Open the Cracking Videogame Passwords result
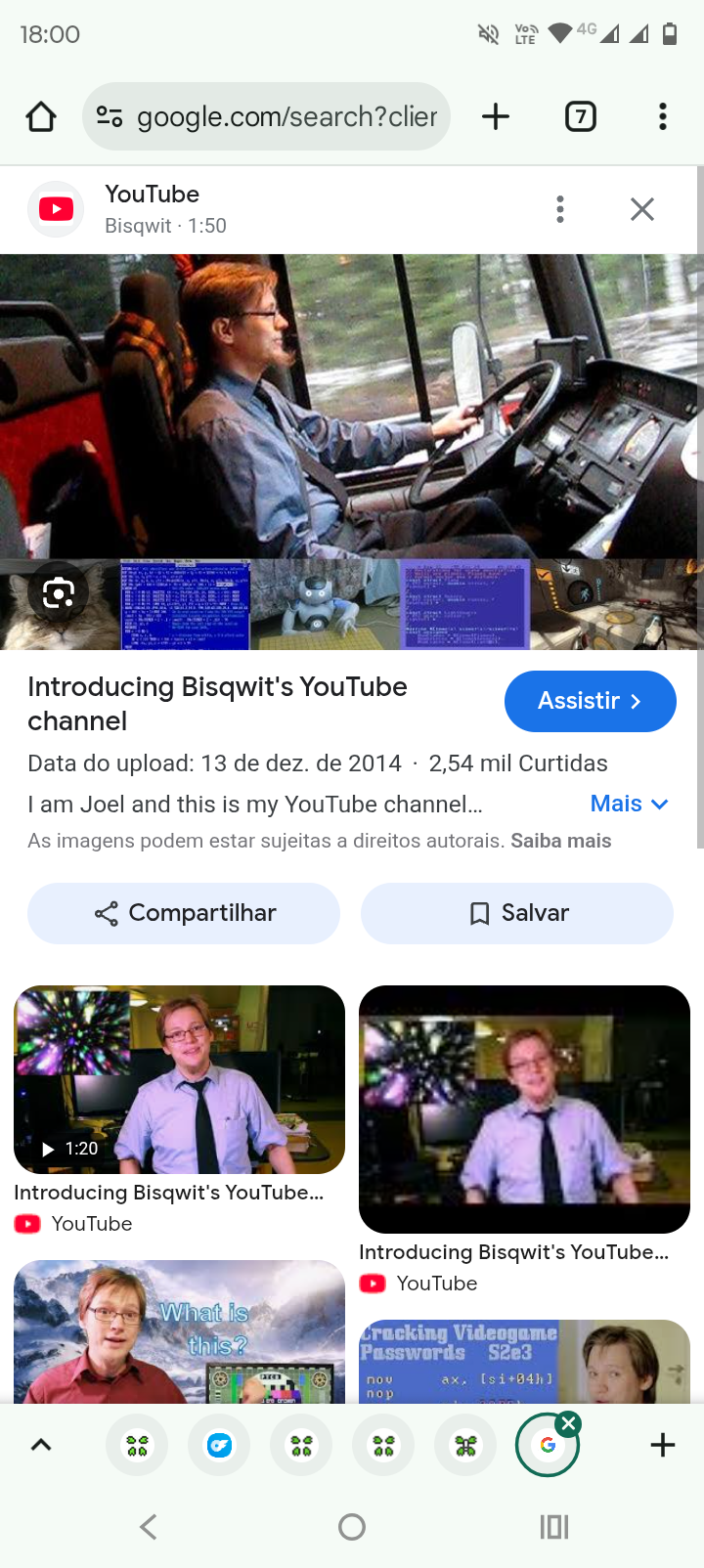The width and height of the screenshot is (704, 1568). point(524,1361)
